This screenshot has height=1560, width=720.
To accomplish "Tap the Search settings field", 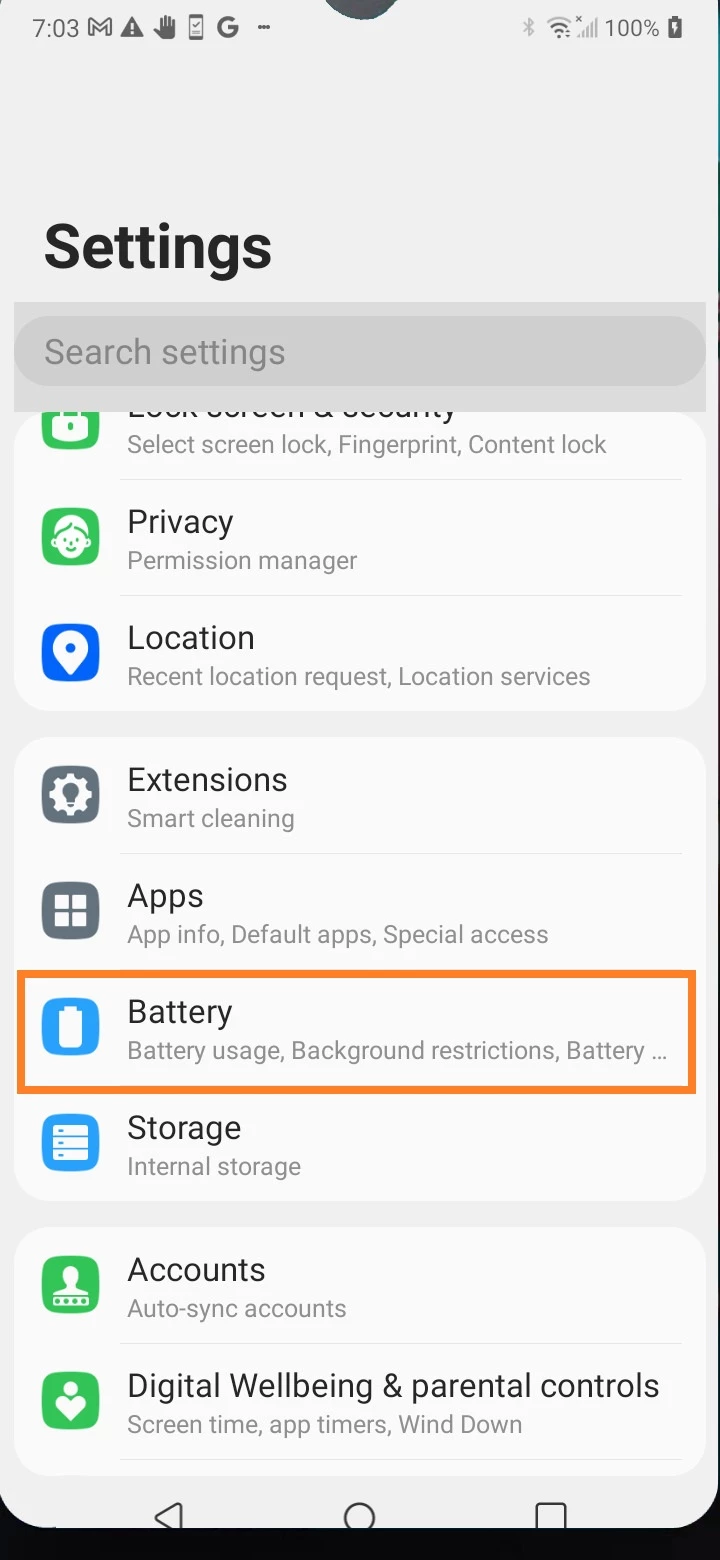I will 360,352.
